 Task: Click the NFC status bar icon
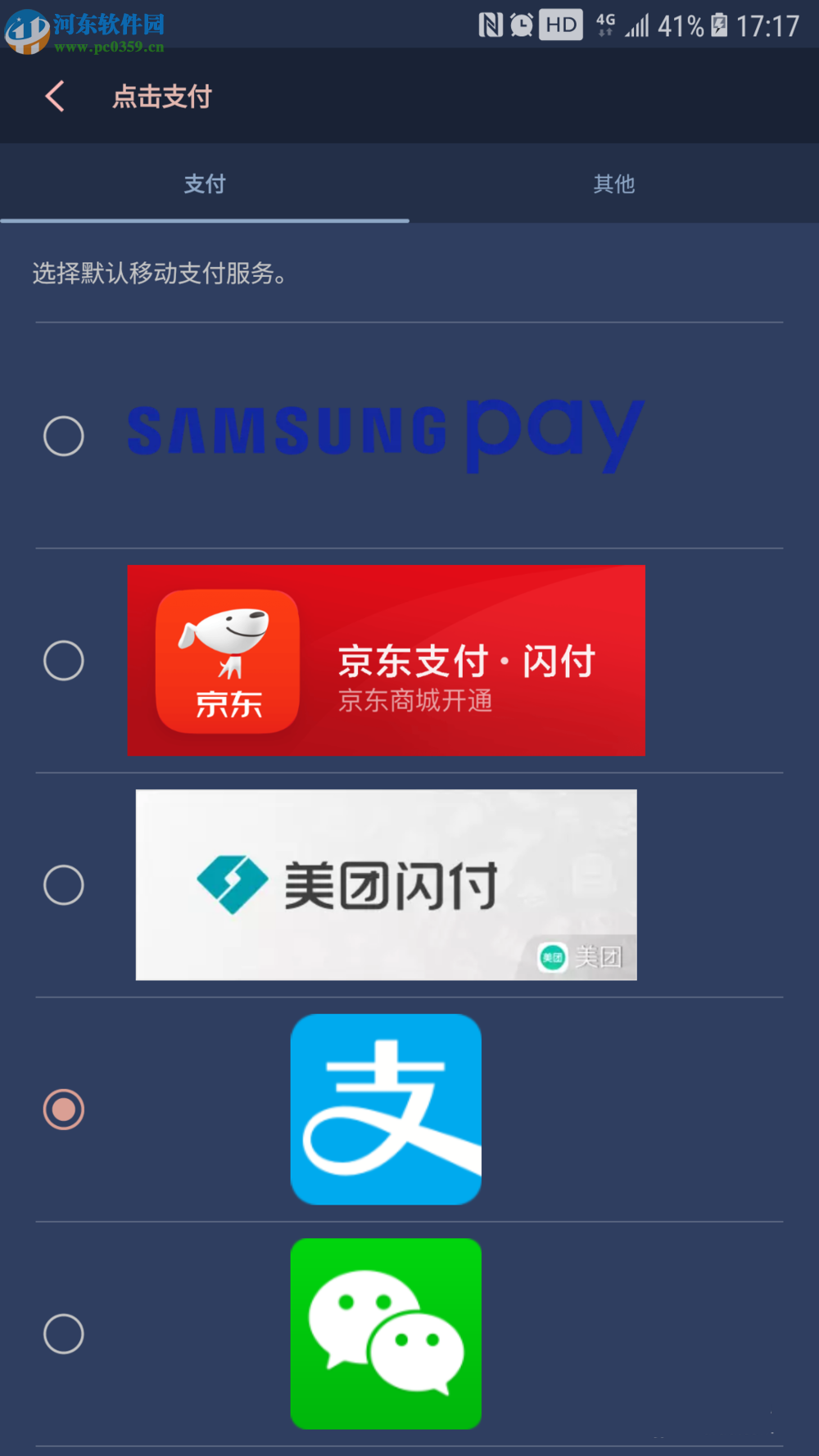point(491,25)
